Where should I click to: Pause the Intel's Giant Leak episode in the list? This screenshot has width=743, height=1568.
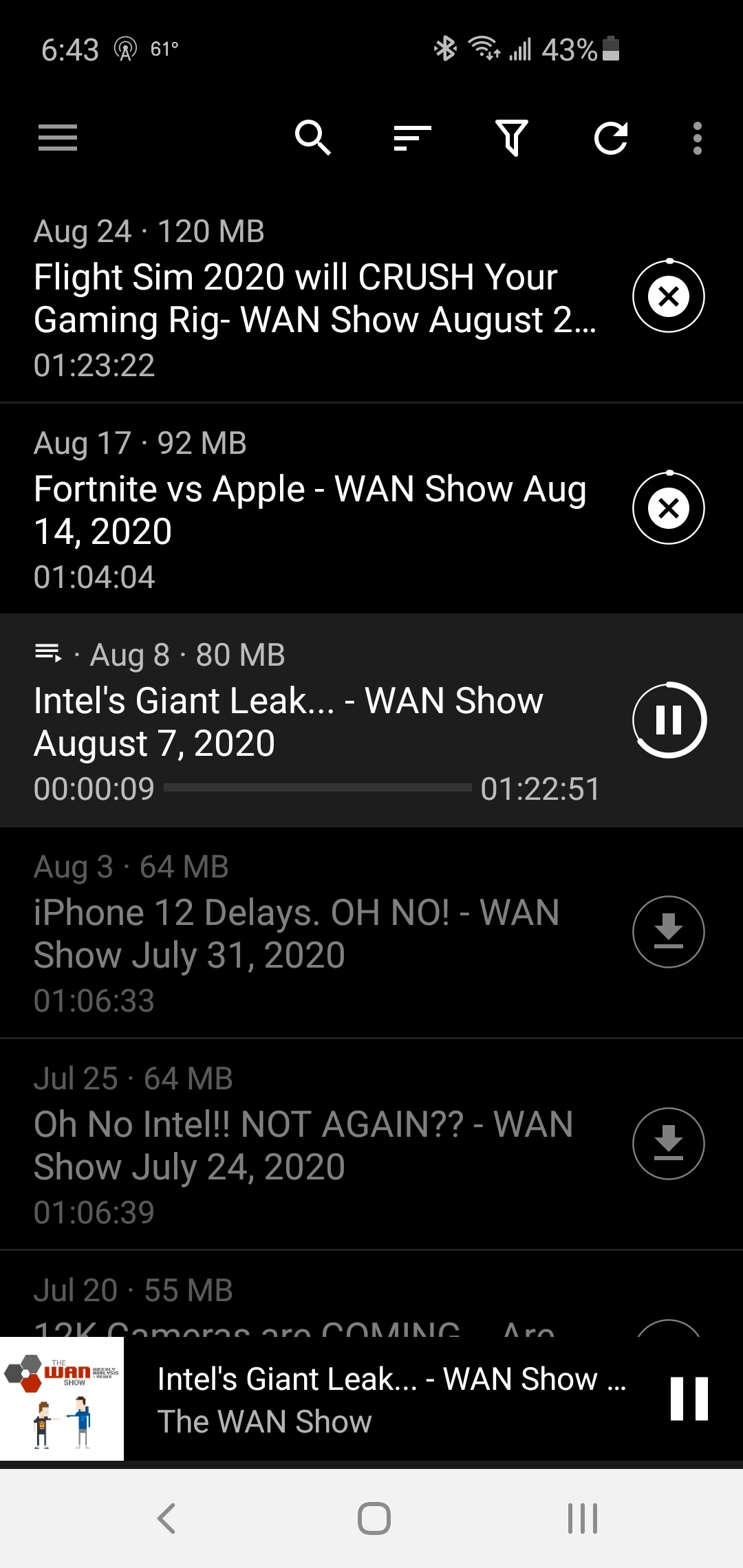668,719
